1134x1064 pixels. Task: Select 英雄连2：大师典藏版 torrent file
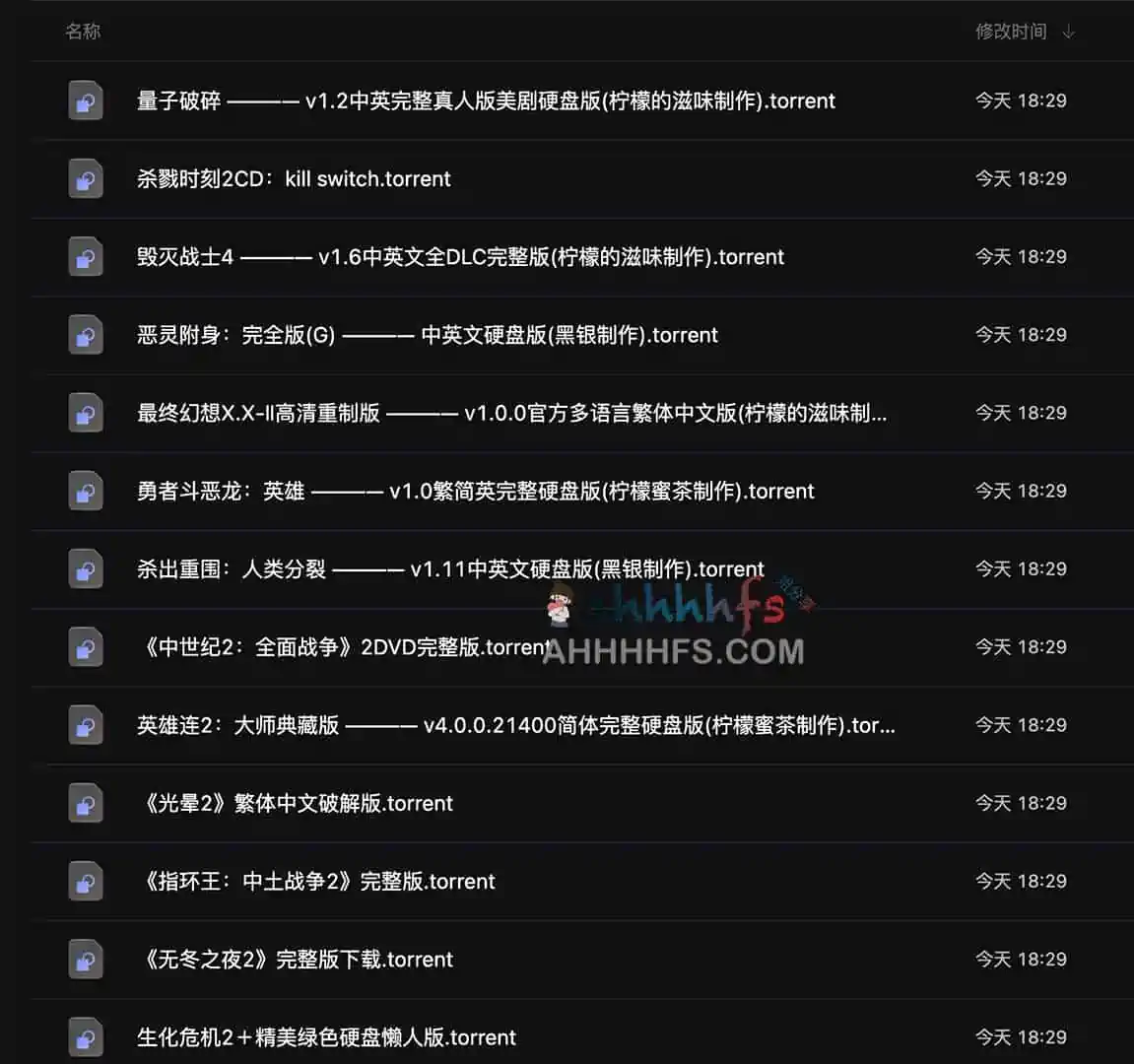(x=515, y=725)
